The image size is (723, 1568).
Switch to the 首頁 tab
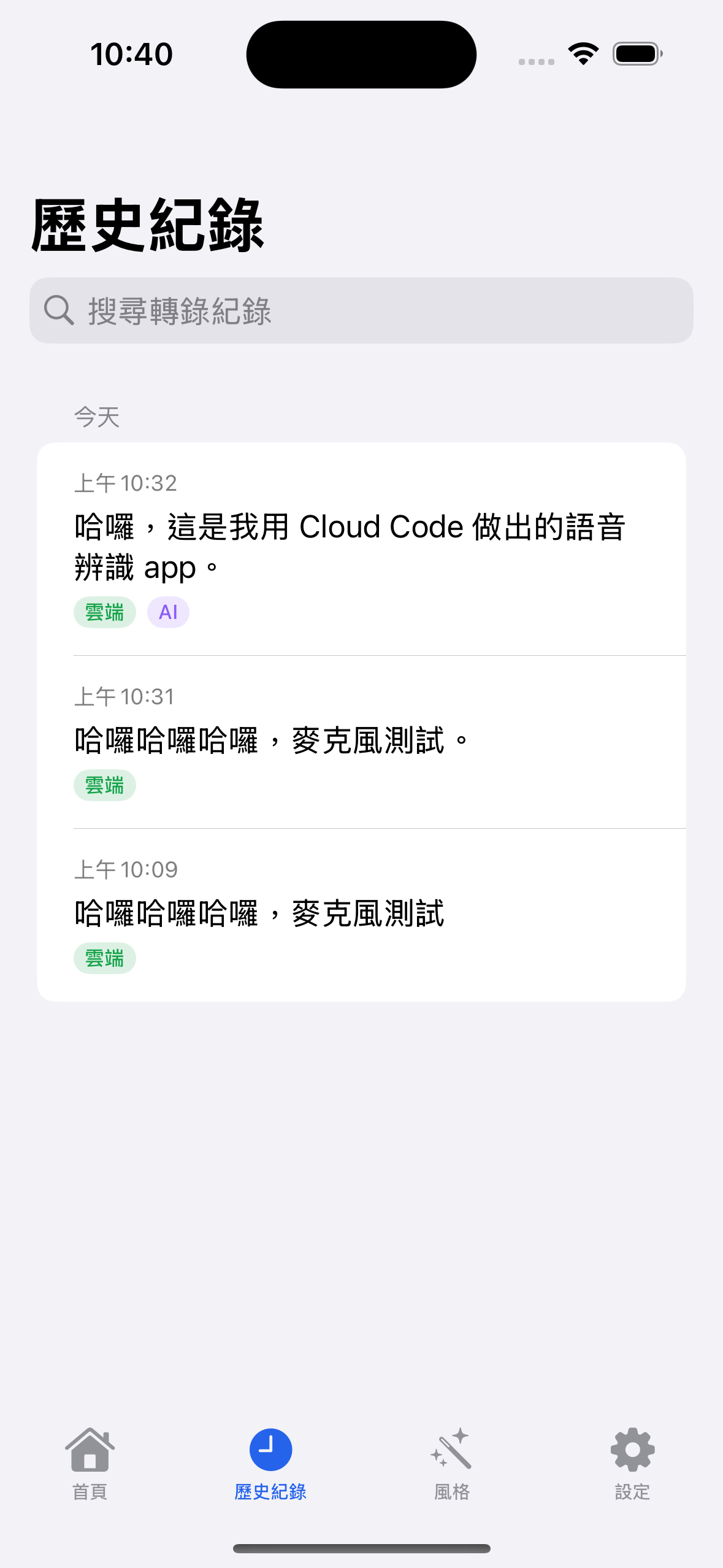[x=89, y=1463]
